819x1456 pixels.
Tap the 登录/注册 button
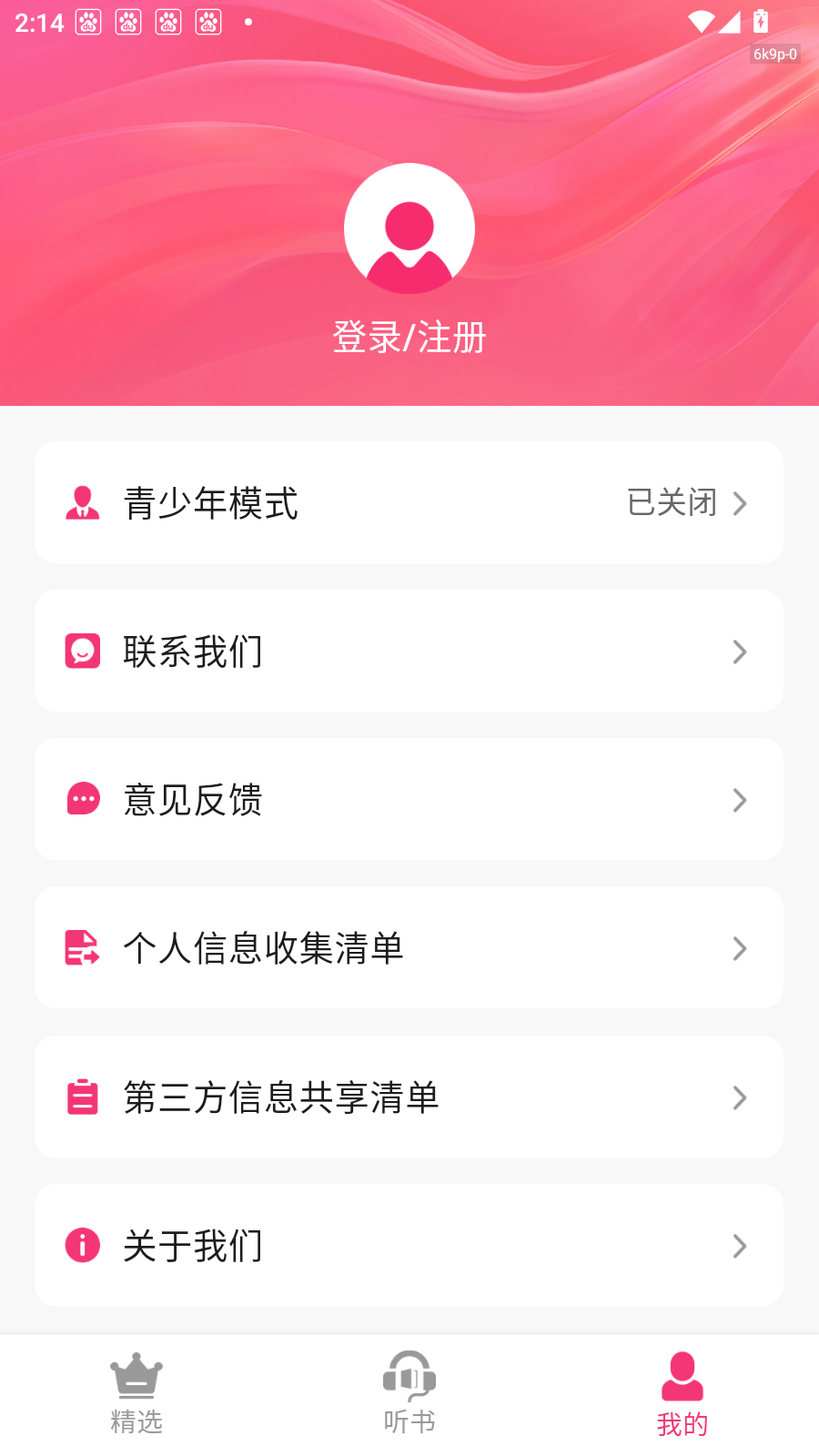[409, 337]
